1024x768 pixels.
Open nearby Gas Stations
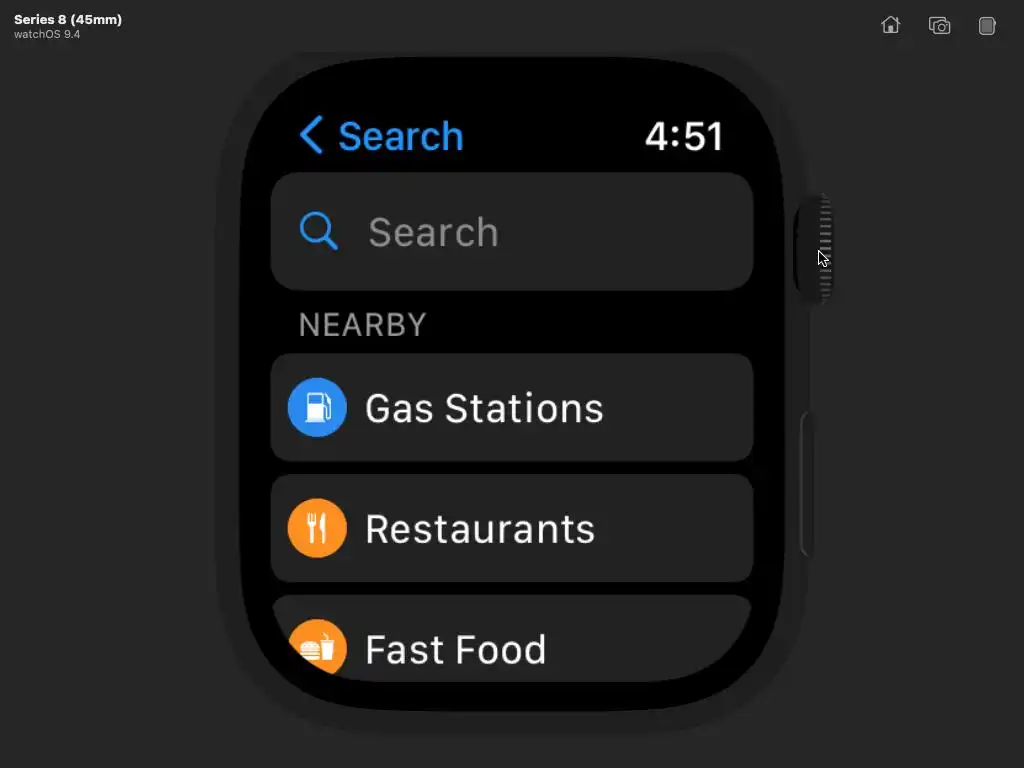[511, 408]
